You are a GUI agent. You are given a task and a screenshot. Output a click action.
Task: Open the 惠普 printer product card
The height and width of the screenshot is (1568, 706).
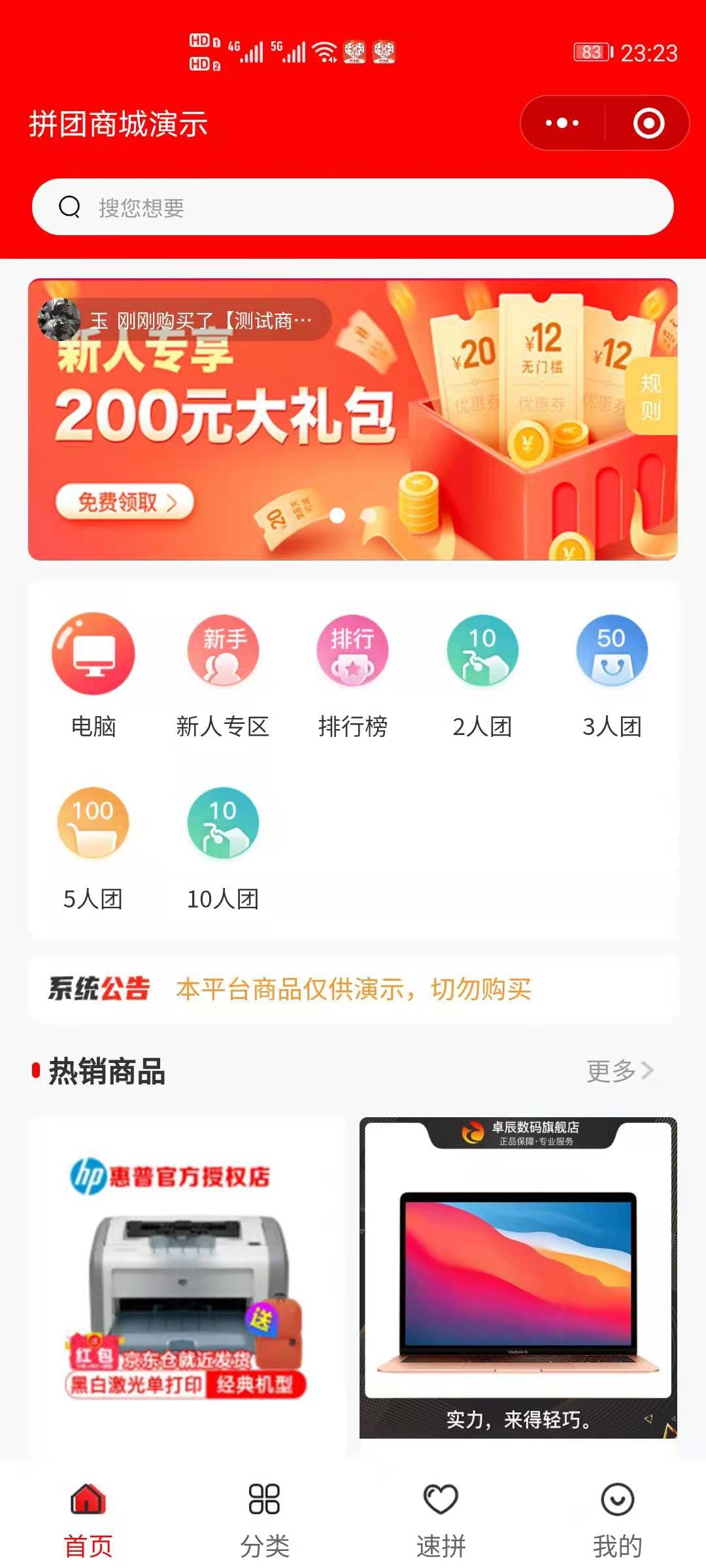coord(187,1281)
